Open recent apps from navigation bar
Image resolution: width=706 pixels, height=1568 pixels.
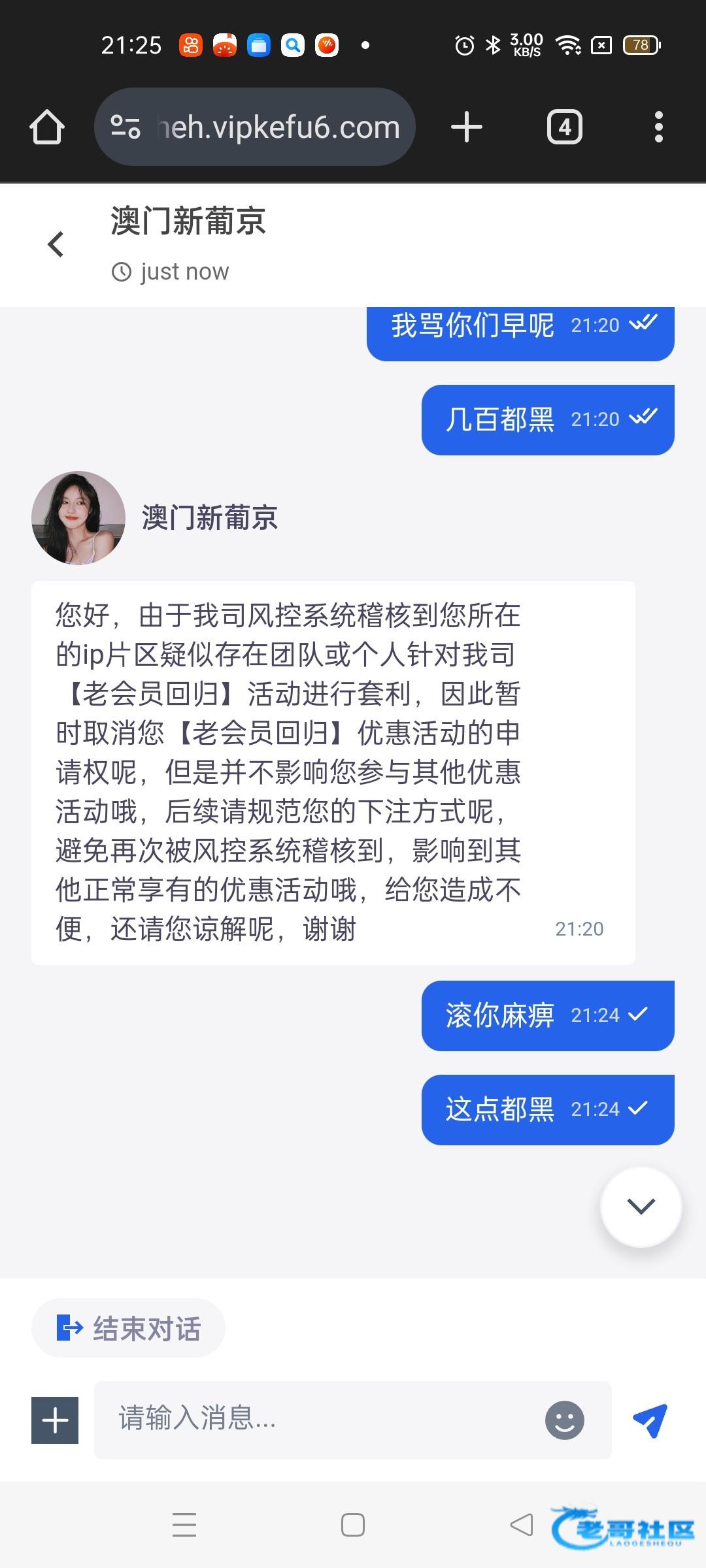point(184,1525)
